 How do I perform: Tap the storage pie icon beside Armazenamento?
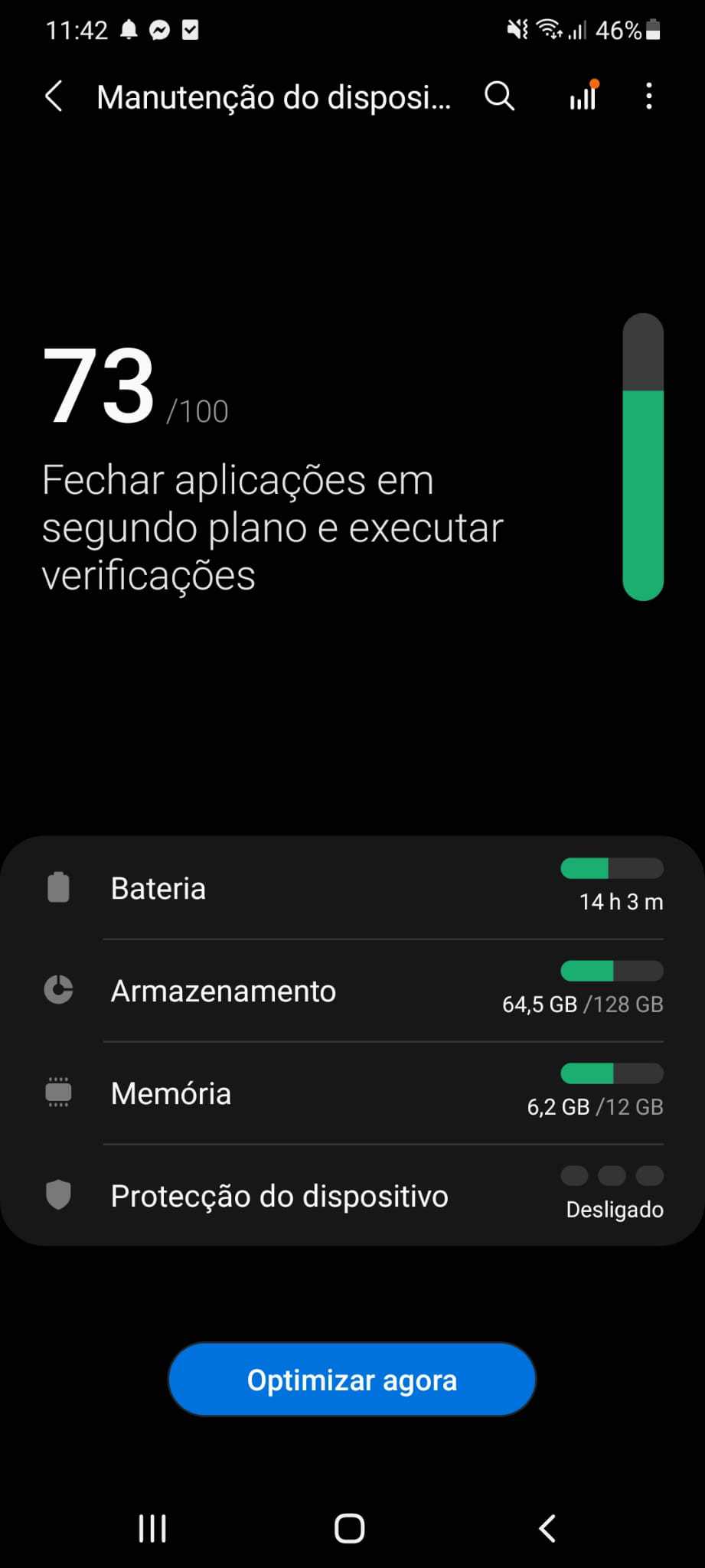58,989
